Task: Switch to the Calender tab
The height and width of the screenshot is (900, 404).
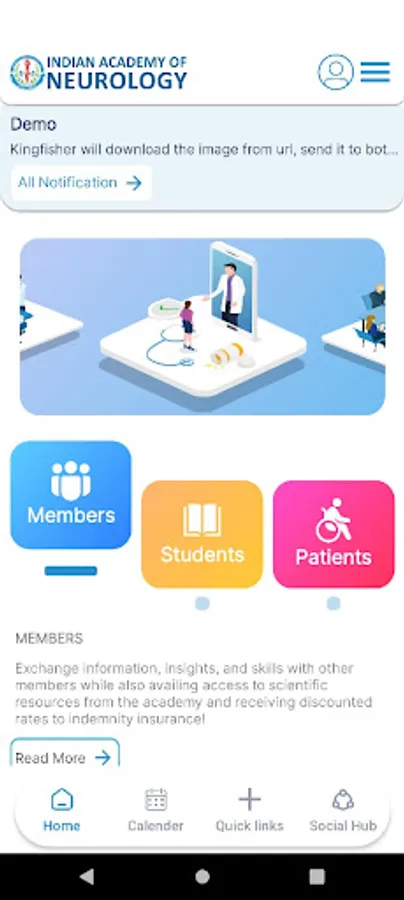Action: (156, 810)
